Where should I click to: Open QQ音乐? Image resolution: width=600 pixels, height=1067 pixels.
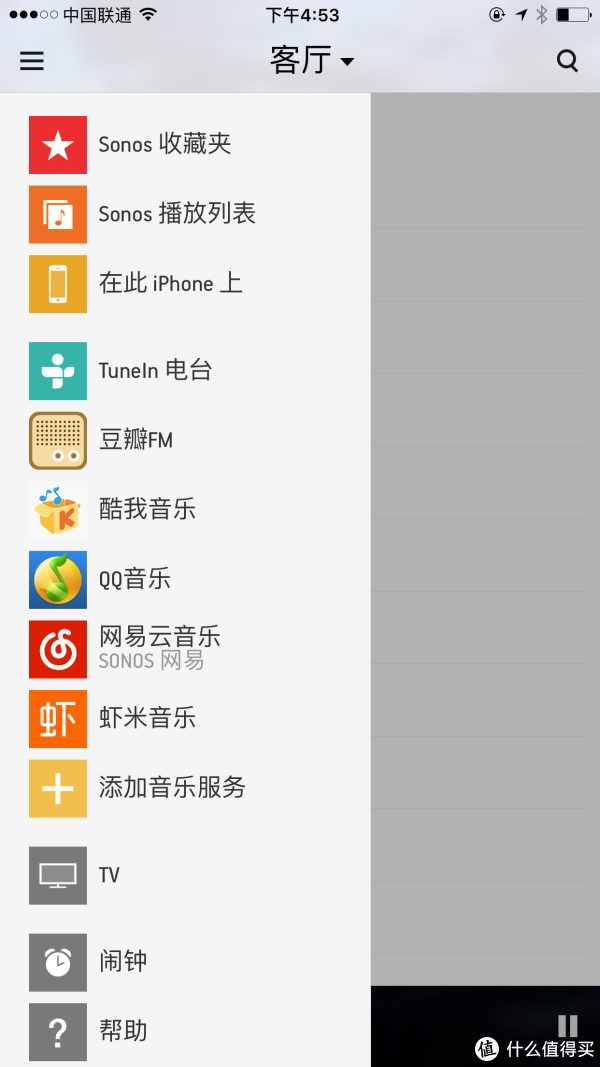click(134, 579)
